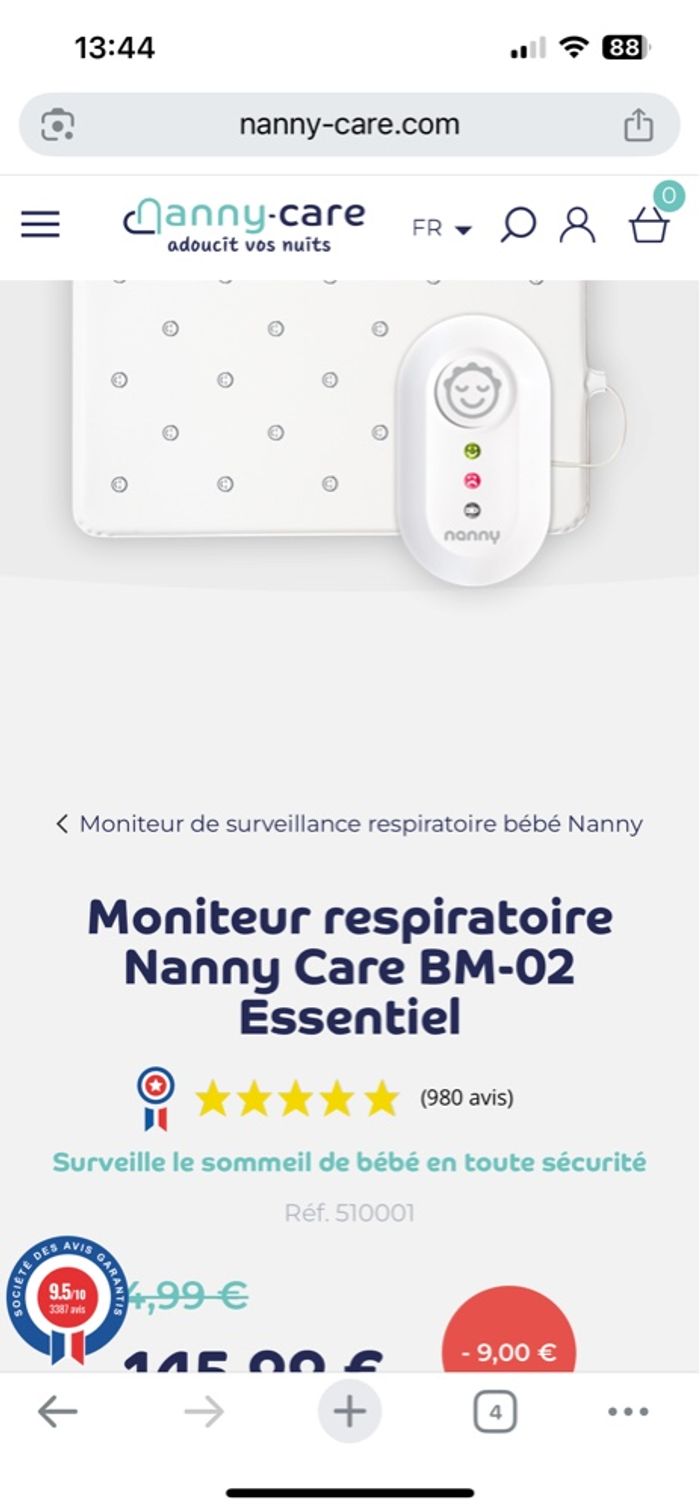Open the user account icon
The height and width of the screenshot is (1512, 700).
tap(577, 225)
